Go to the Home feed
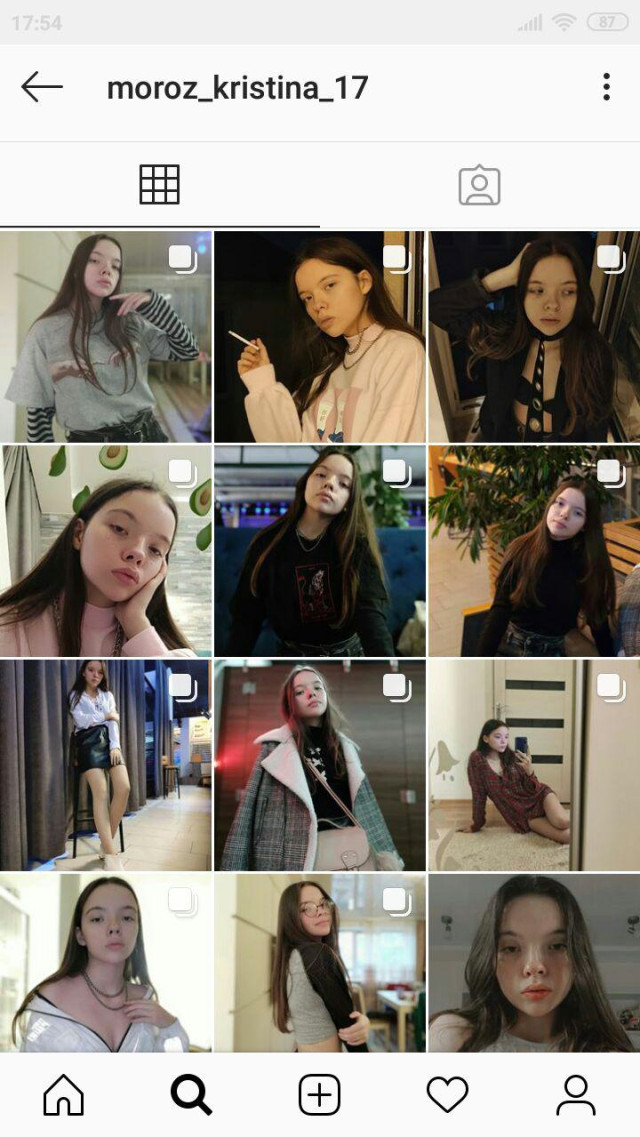This screenshot has width=640, height=1137. point(64,1095)
